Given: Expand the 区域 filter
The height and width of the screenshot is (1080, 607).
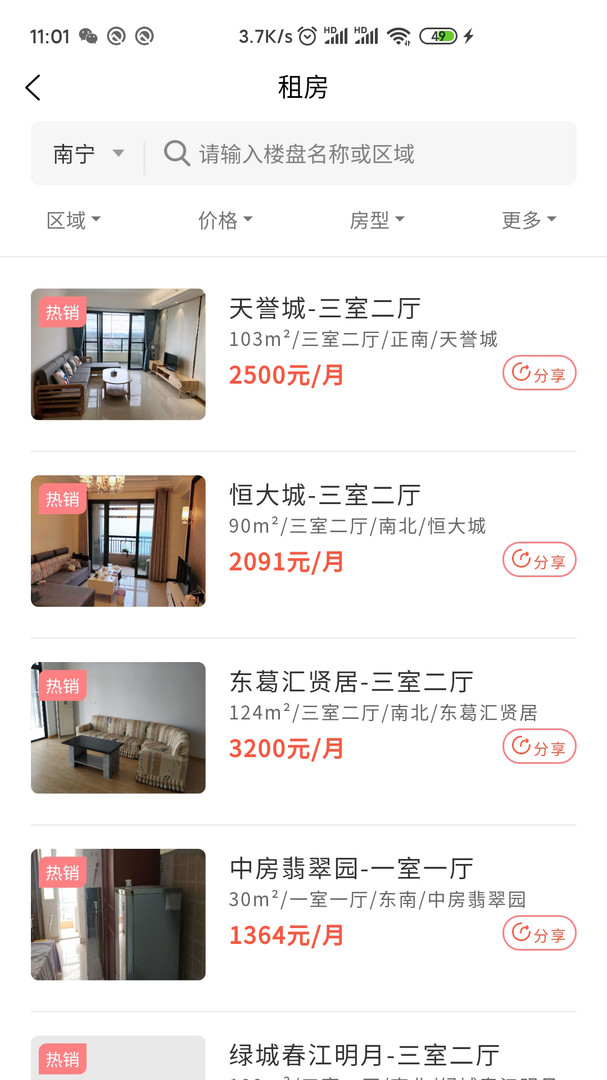Looking at the screenshot, I should click(73, 220).
